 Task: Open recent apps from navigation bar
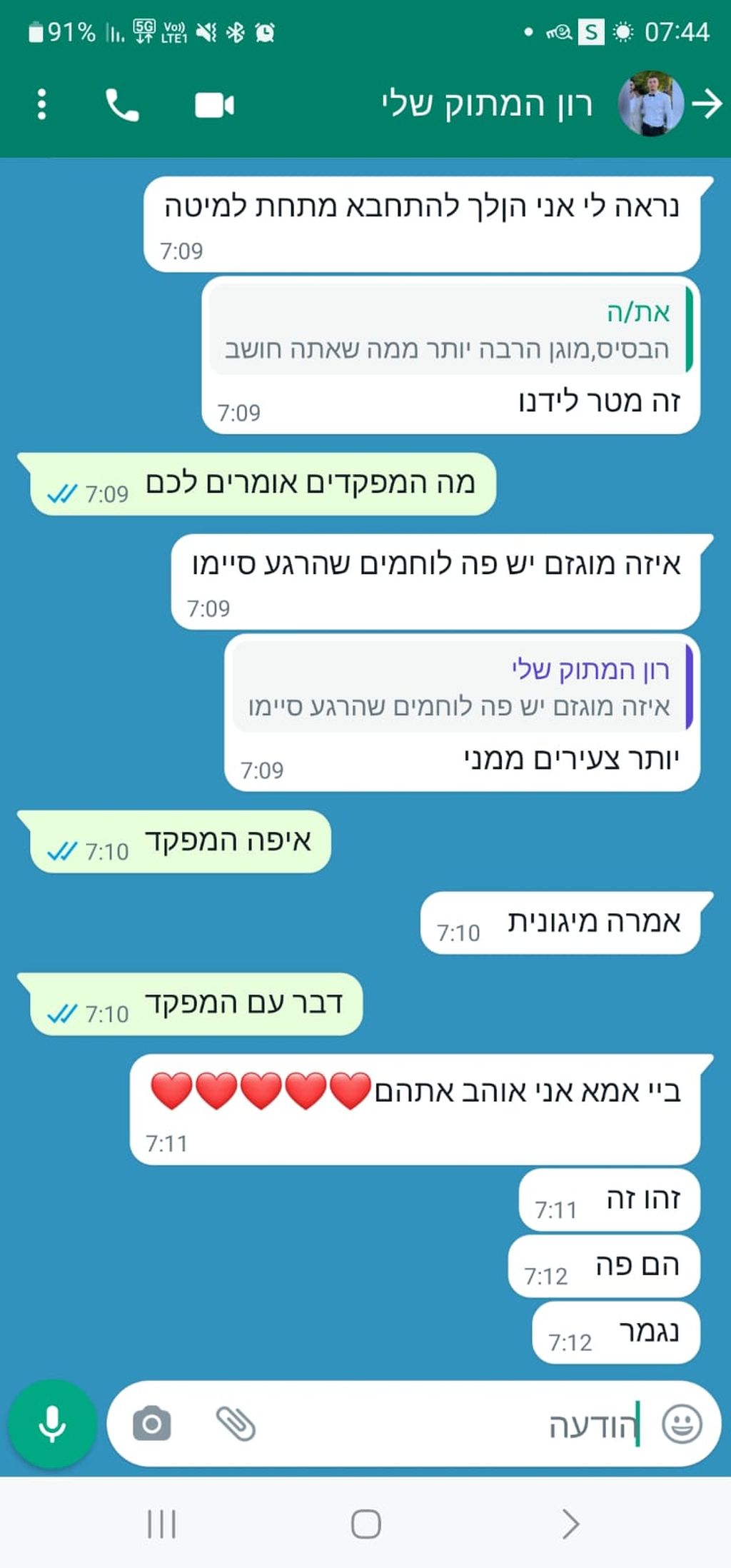click(161, 1524)
